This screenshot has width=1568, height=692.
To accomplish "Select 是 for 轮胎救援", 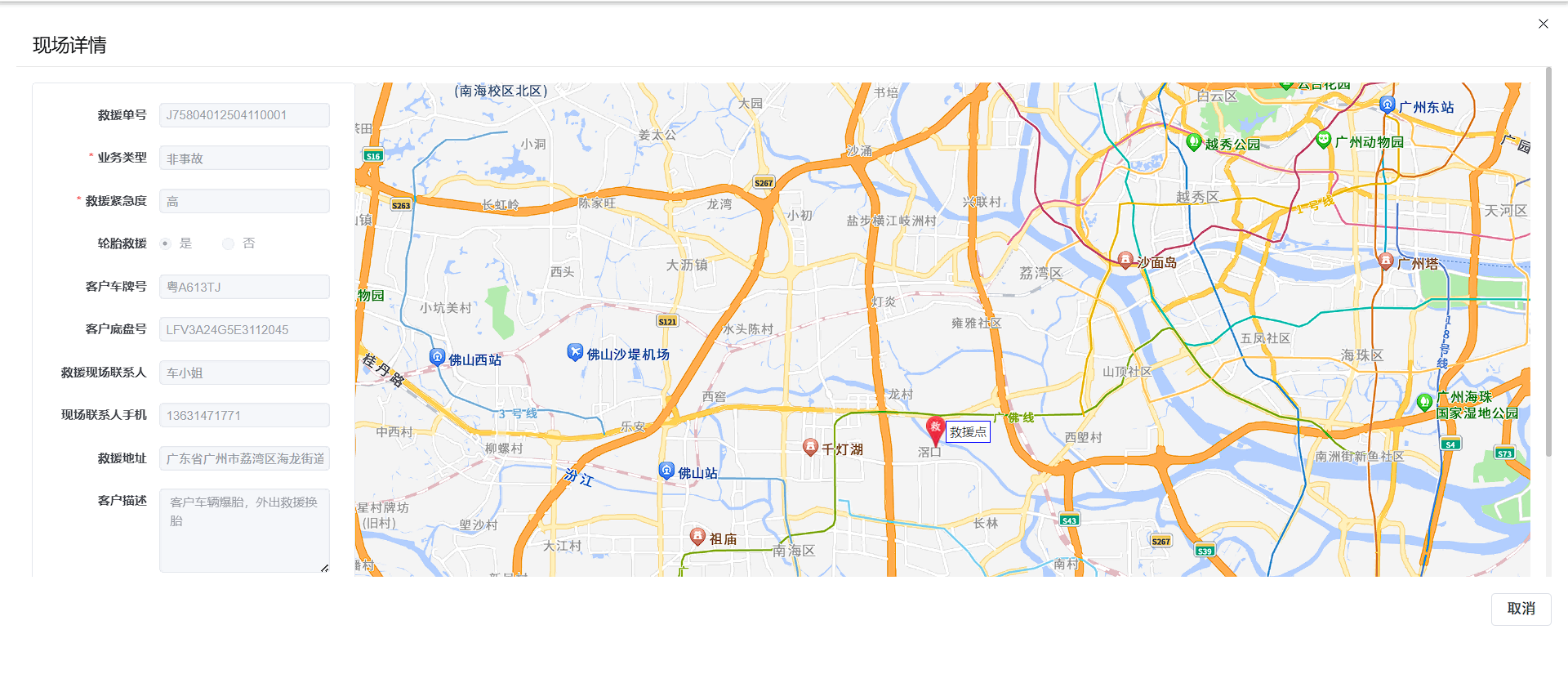I will pyautogui.click(x=166, y=243).
